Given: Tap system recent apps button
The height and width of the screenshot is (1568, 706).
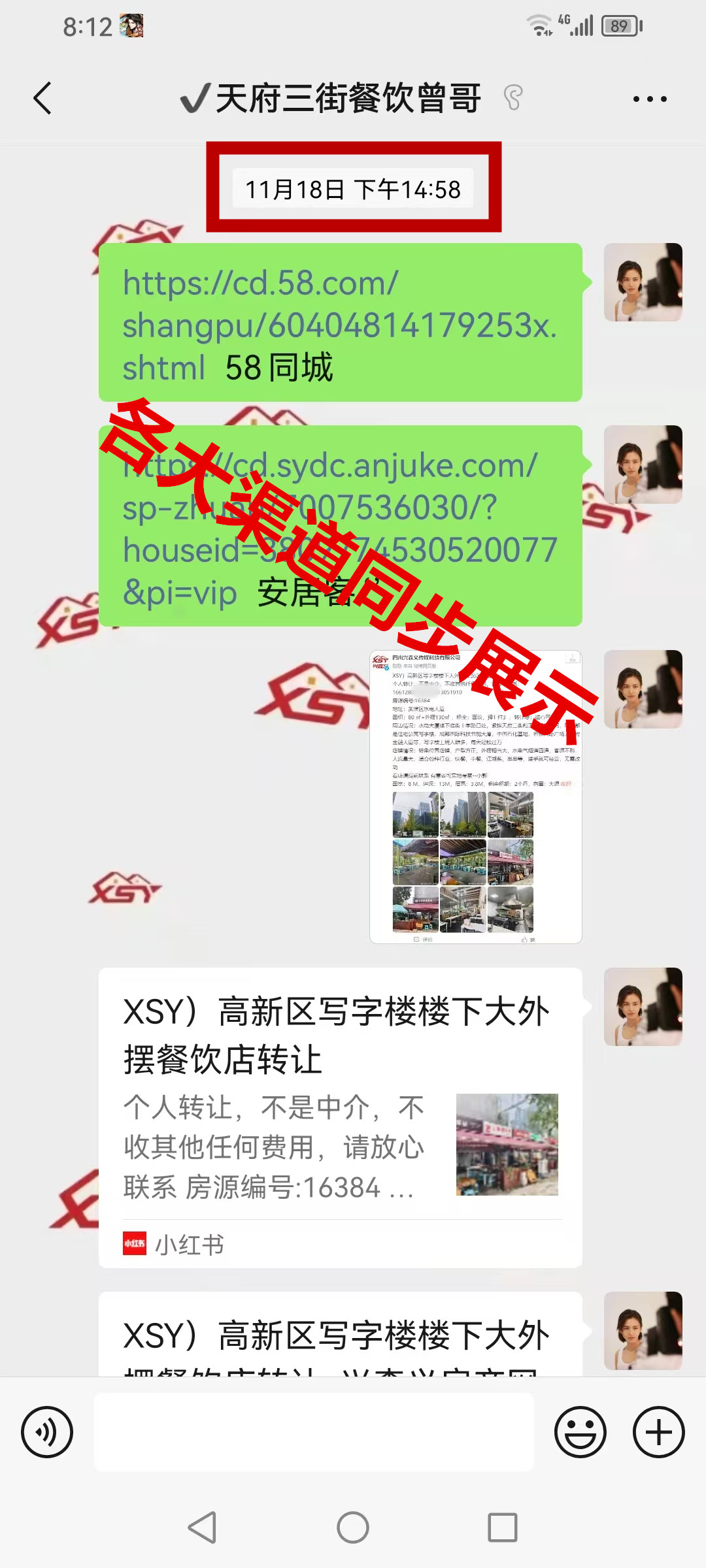Looking at the screenshot, I should pyautogui.click(x=502, y=1527).
